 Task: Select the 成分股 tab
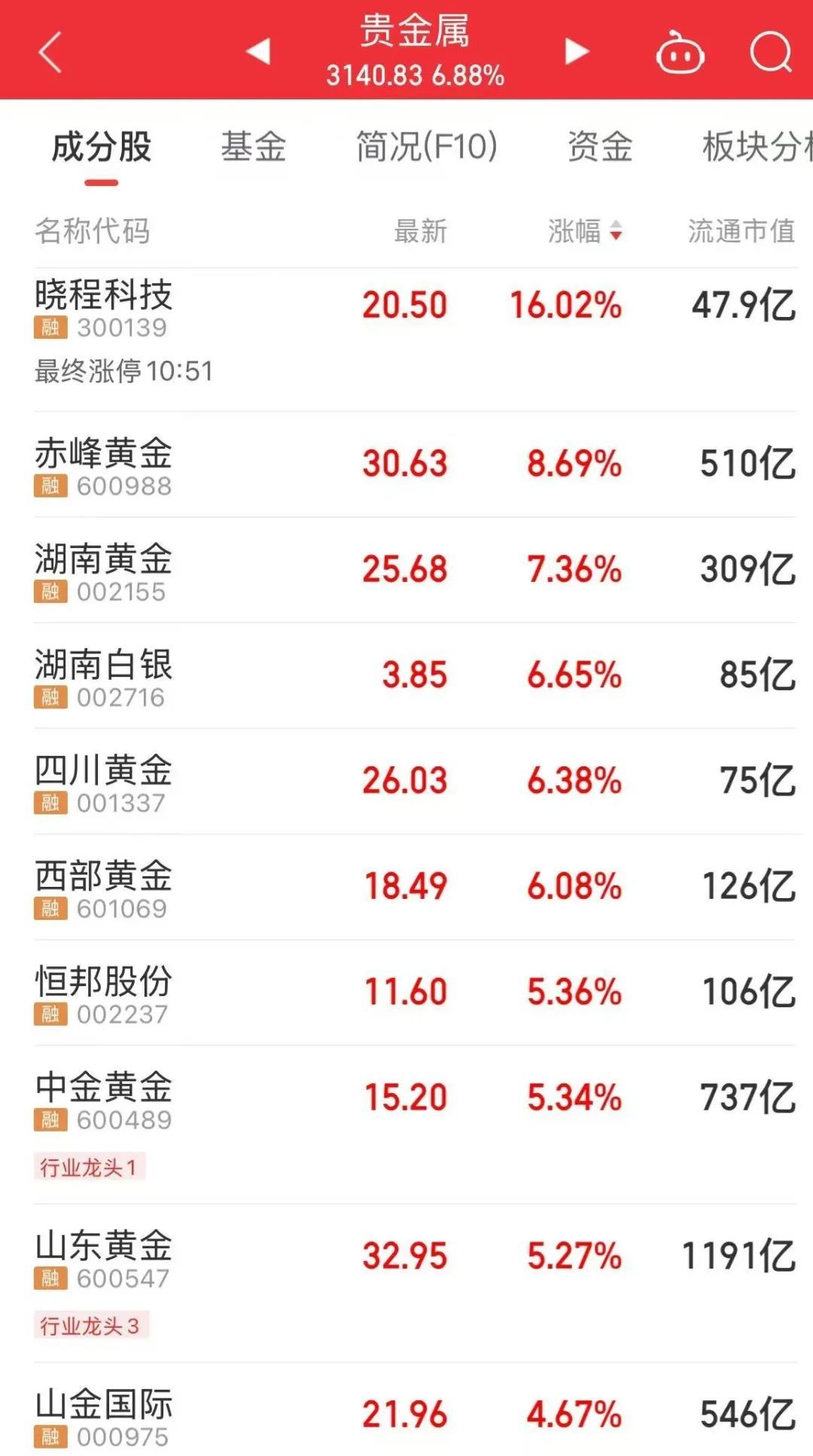point(102,146)
